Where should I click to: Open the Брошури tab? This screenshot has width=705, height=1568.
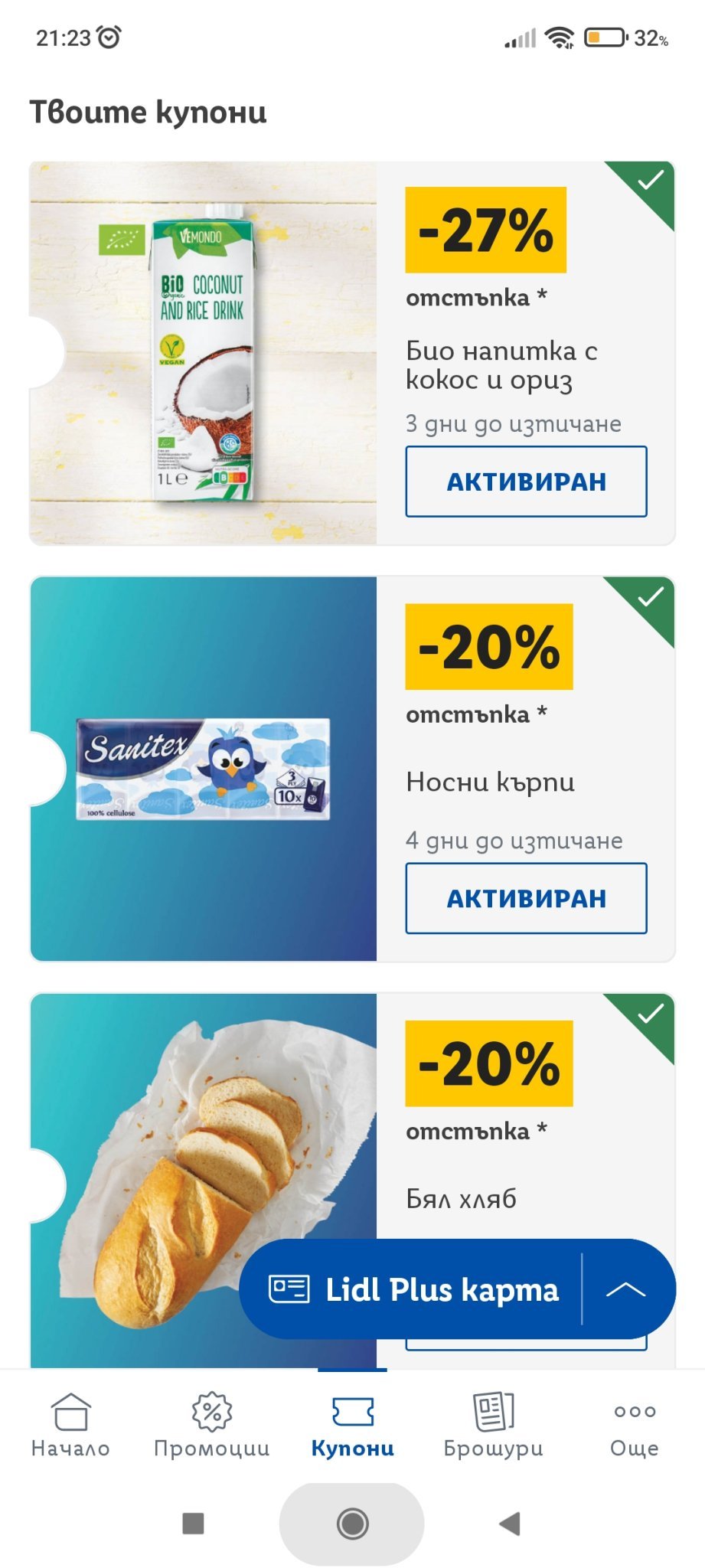(x=493, y=1425)
